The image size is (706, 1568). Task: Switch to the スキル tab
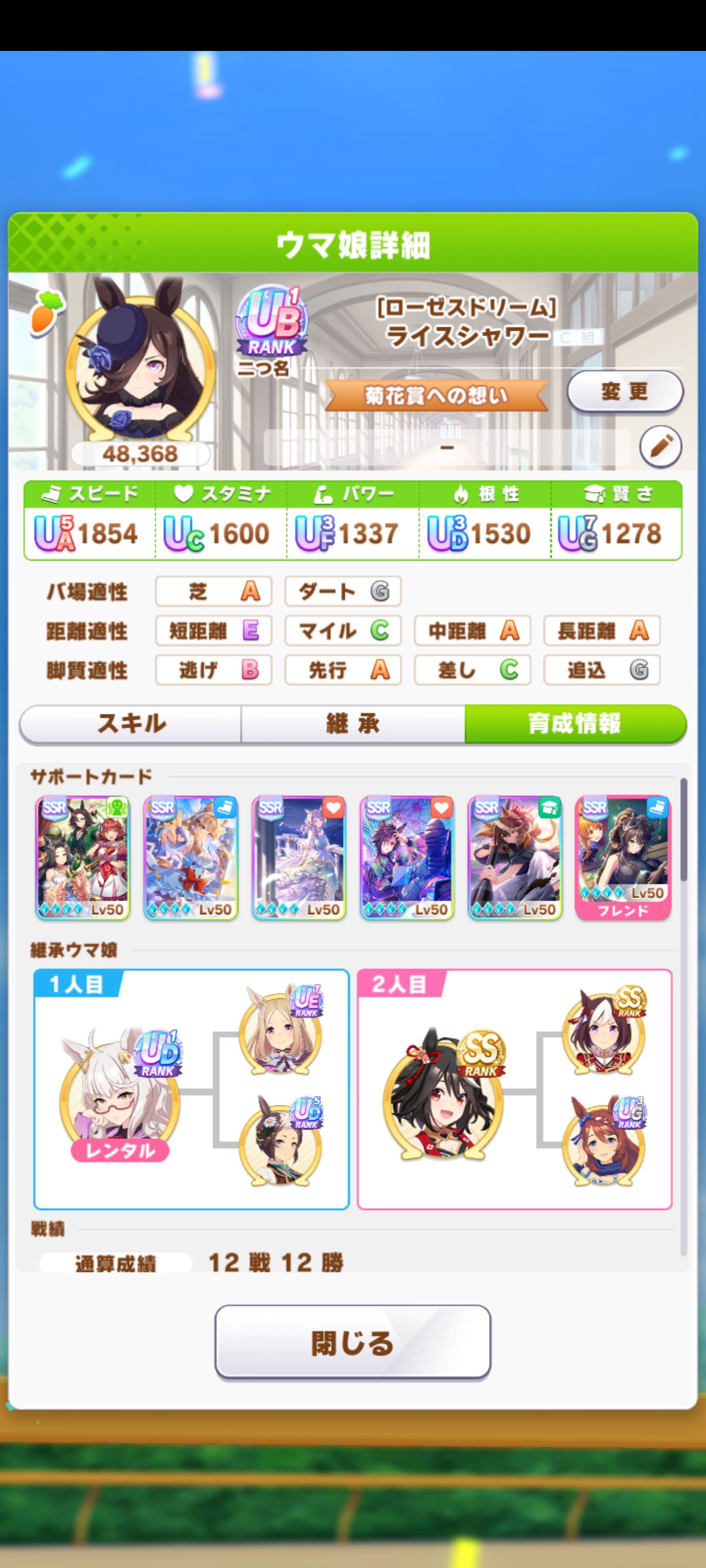pyautogui.click(x=131, y=724)
